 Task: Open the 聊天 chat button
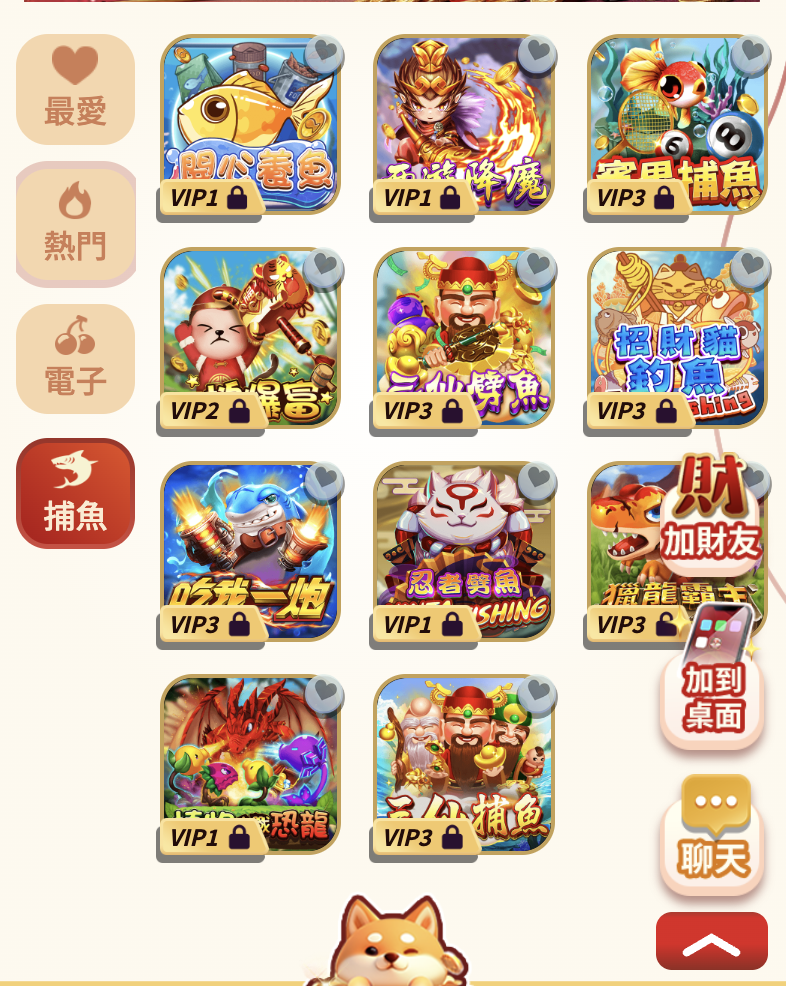tap(713, 840)
